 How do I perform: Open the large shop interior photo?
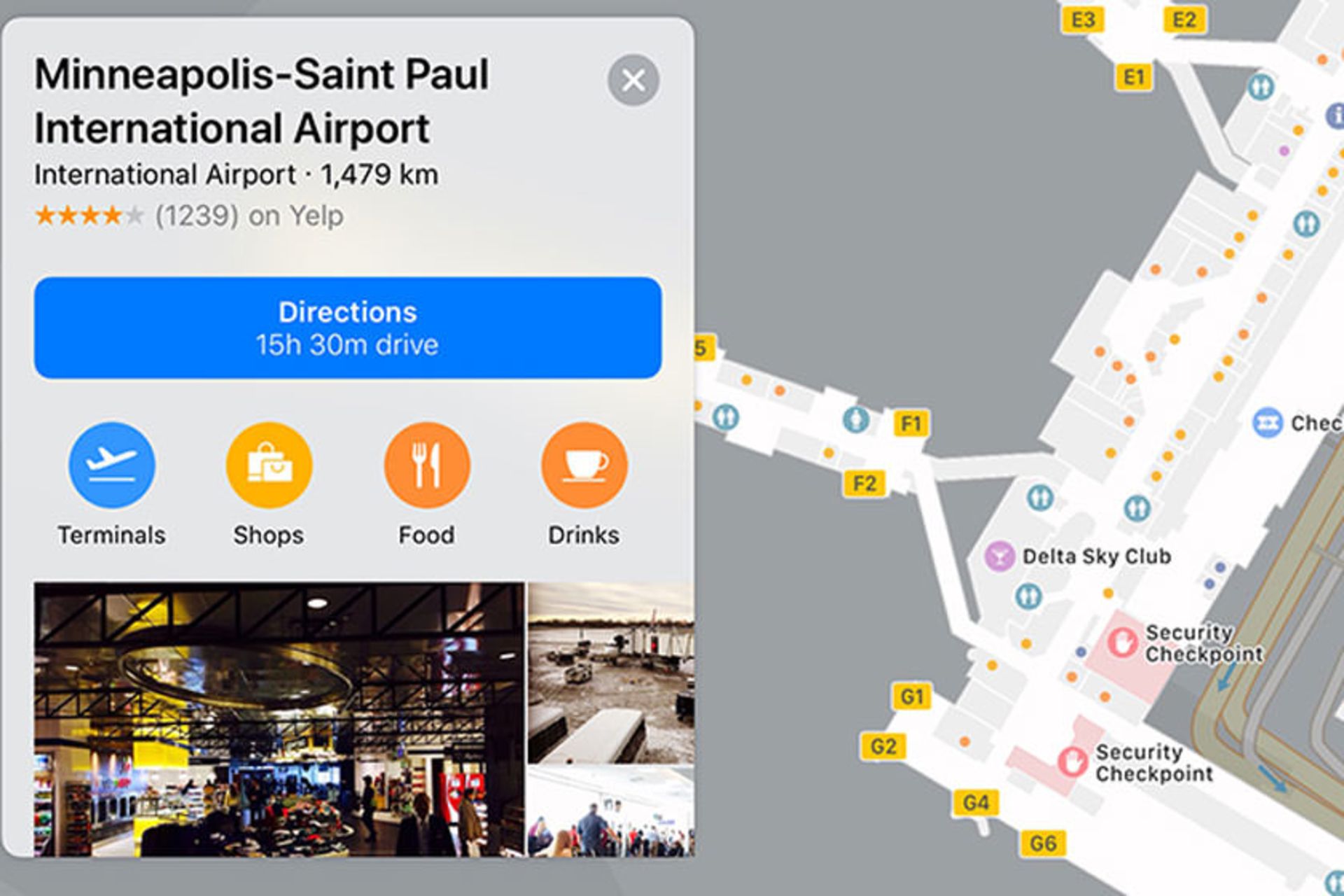pyautogui.click(x=279, y=719)
